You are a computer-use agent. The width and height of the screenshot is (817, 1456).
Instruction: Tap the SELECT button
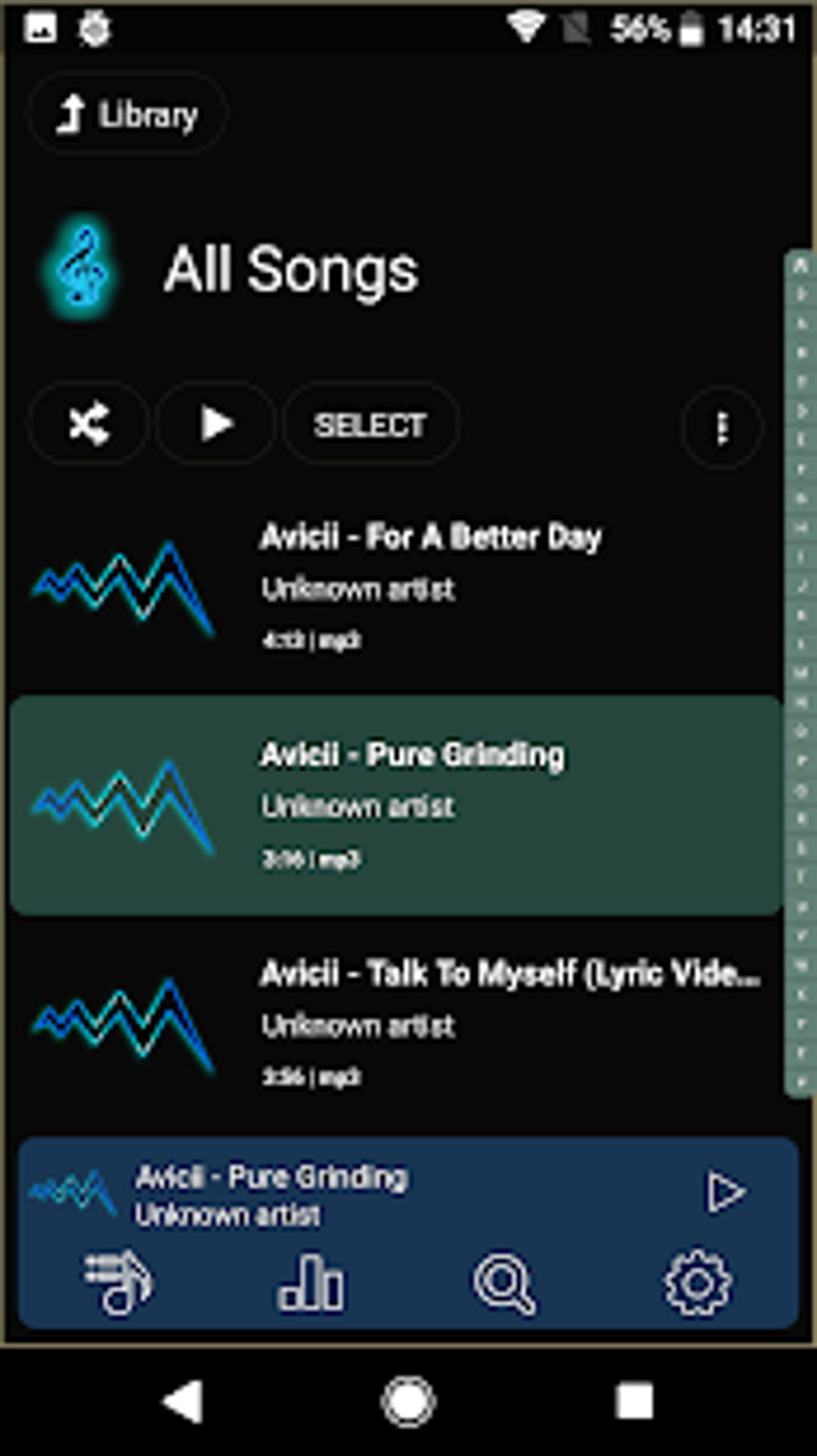pos(371,425)
